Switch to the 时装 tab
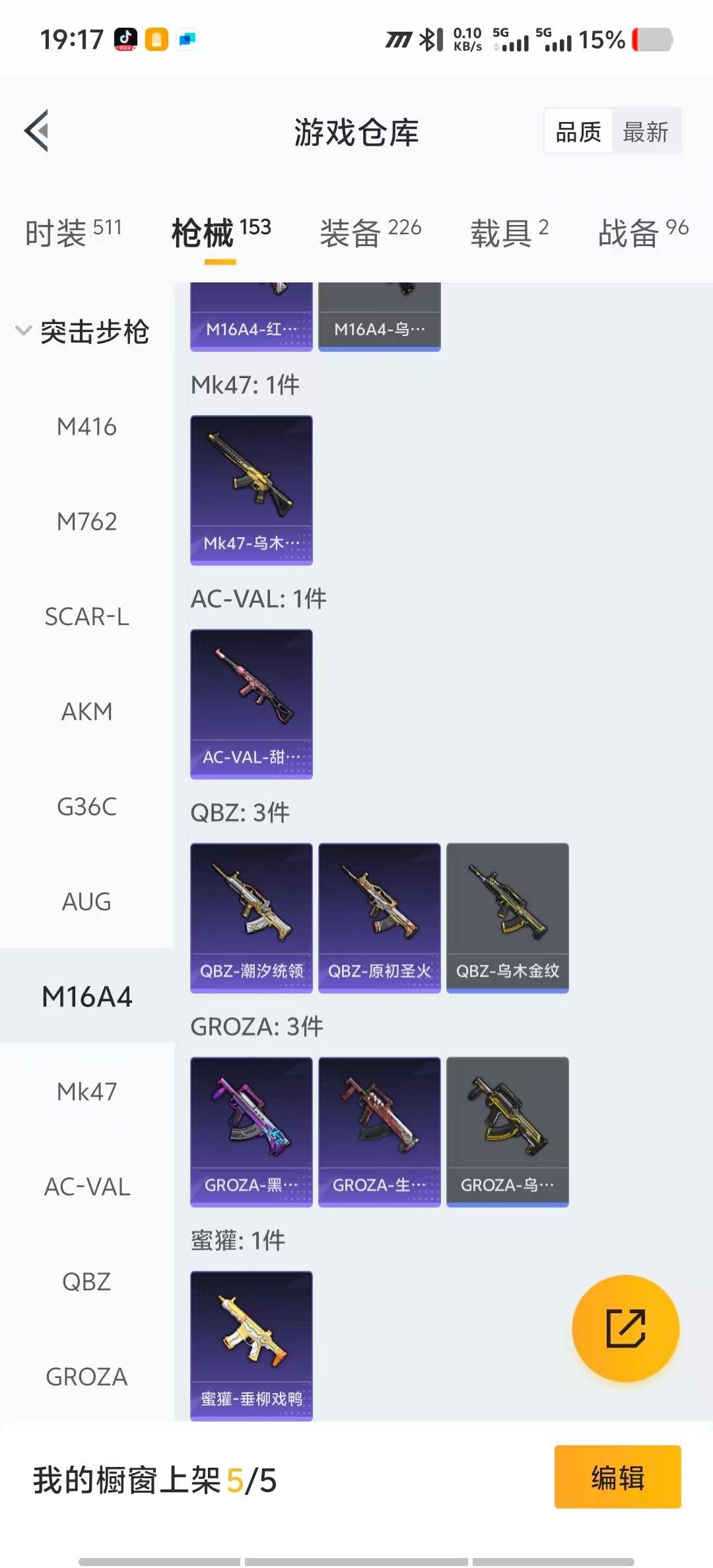The height and width of the screenshot is (1568, 713). click(73, 232)
